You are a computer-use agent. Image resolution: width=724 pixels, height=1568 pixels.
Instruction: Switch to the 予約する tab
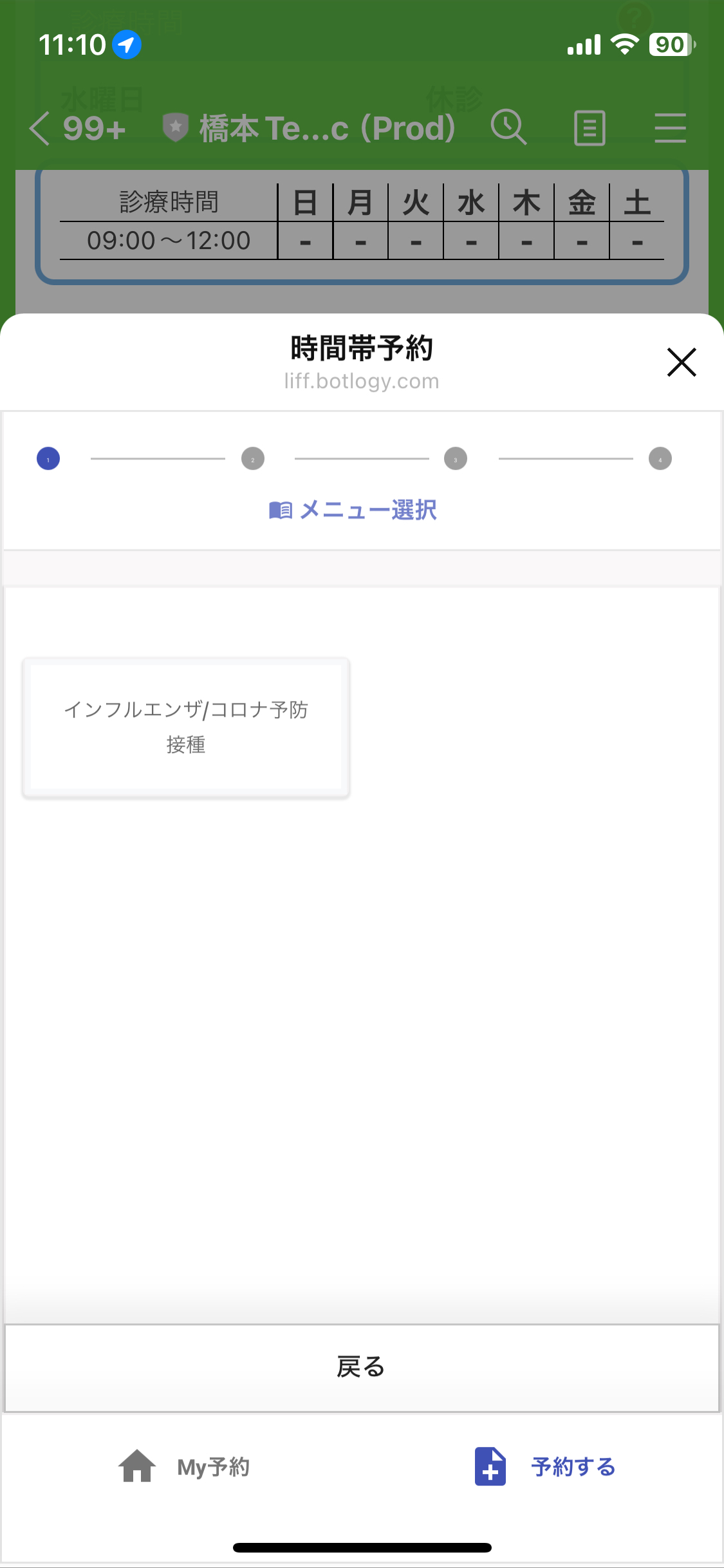pyautogui.click(x=546, y=1467)
